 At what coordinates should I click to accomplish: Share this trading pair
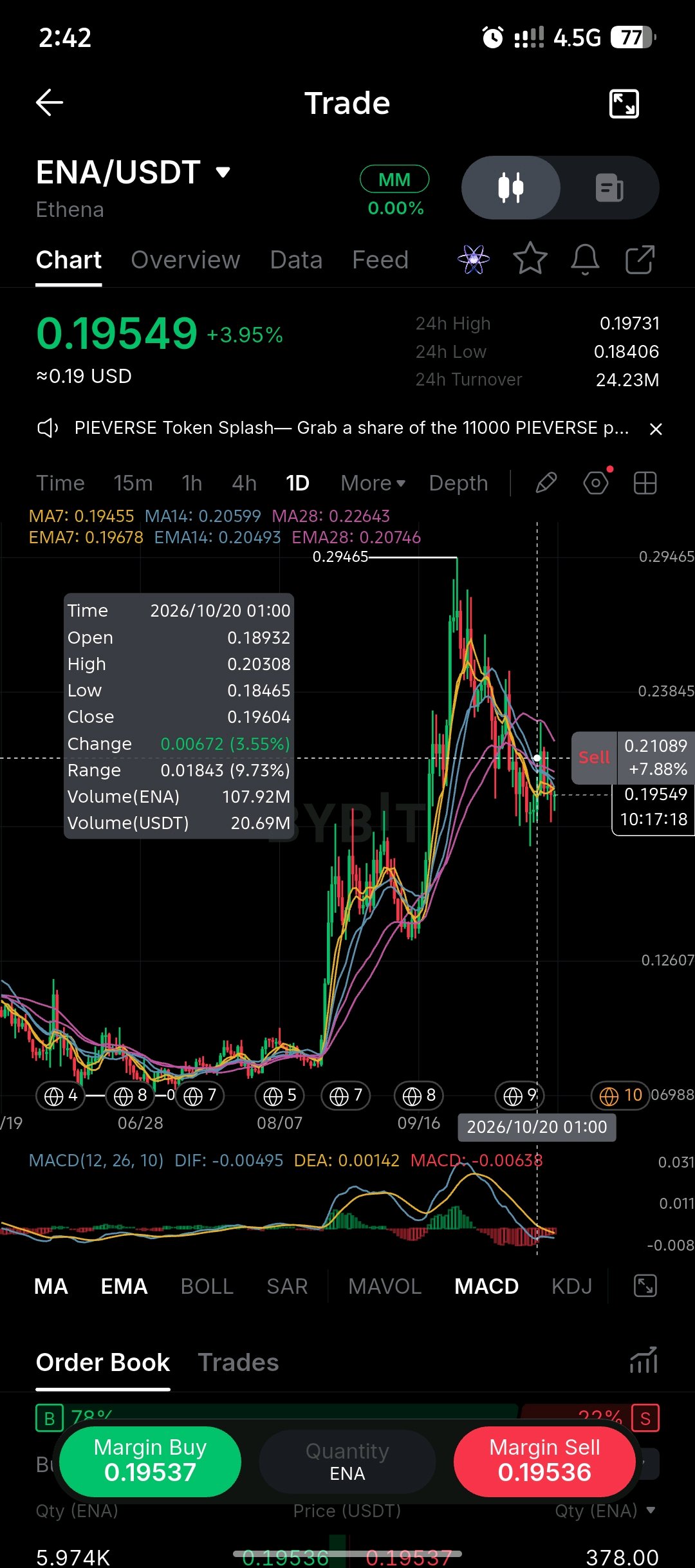point(640,259)
